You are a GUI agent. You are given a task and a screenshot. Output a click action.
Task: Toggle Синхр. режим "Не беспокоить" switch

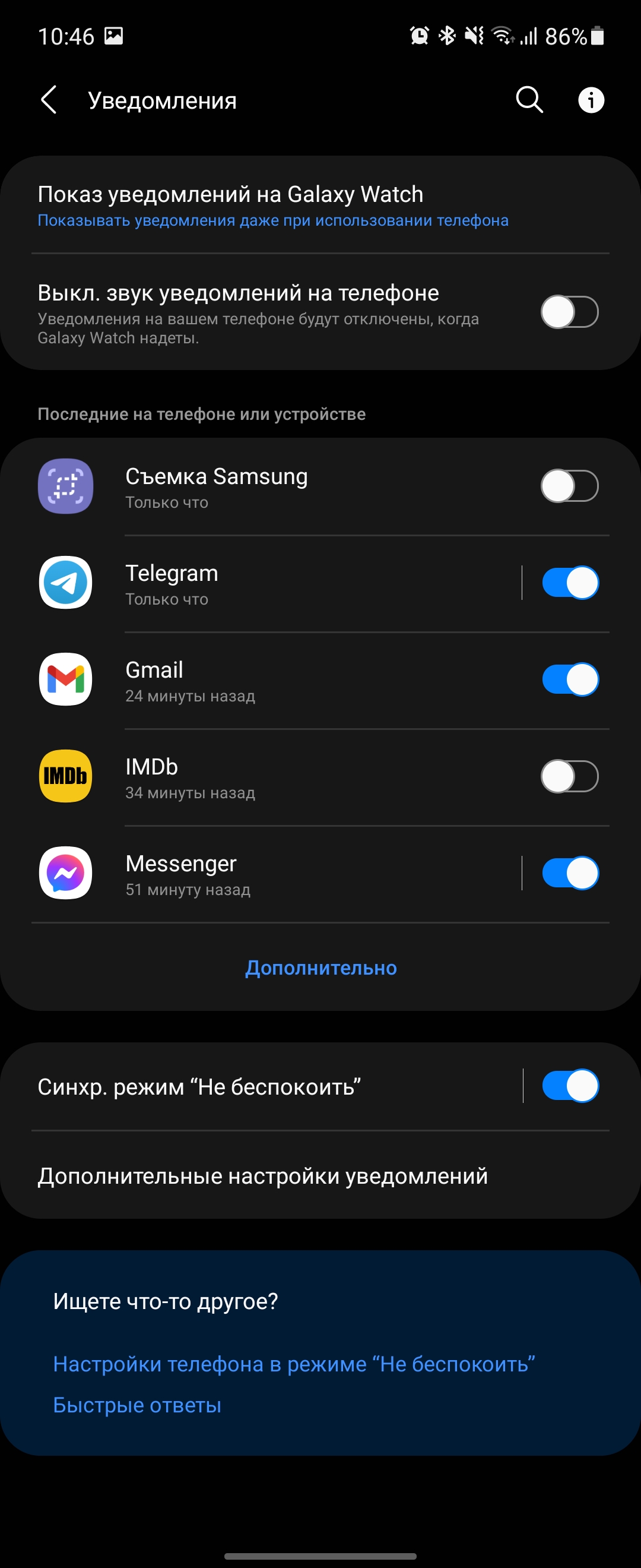point(569,1086)
